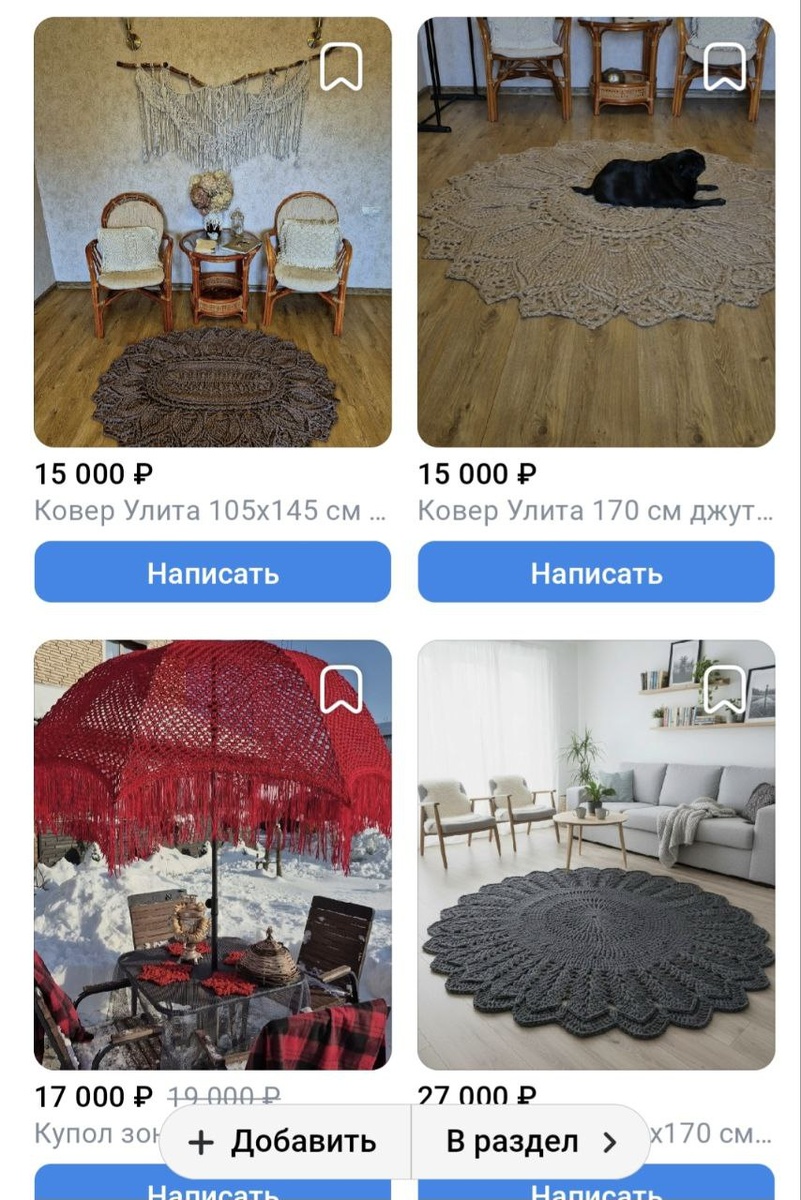Viewport: 801px width, 1200px height.
Task: Bookmark the Ковер Улита 105x145 см rug
Action: (340, 68)
